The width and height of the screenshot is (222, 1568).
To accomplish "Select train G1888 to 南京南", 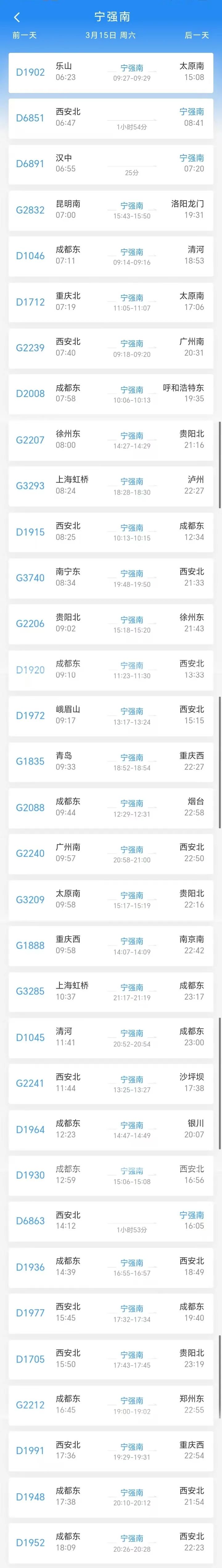I will (111, 945).
